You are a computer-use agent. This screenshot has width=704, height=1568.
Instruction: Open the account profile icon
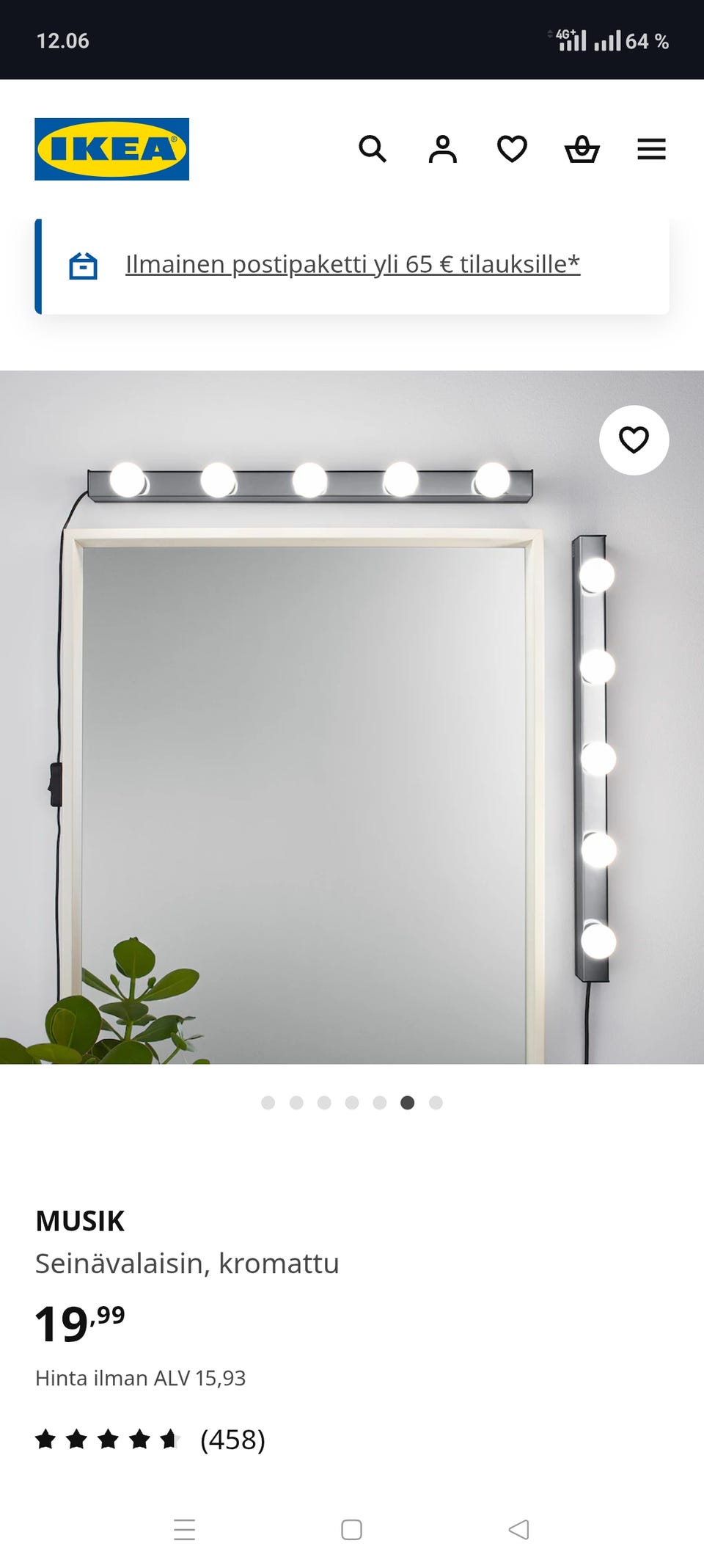pos(442,149)
